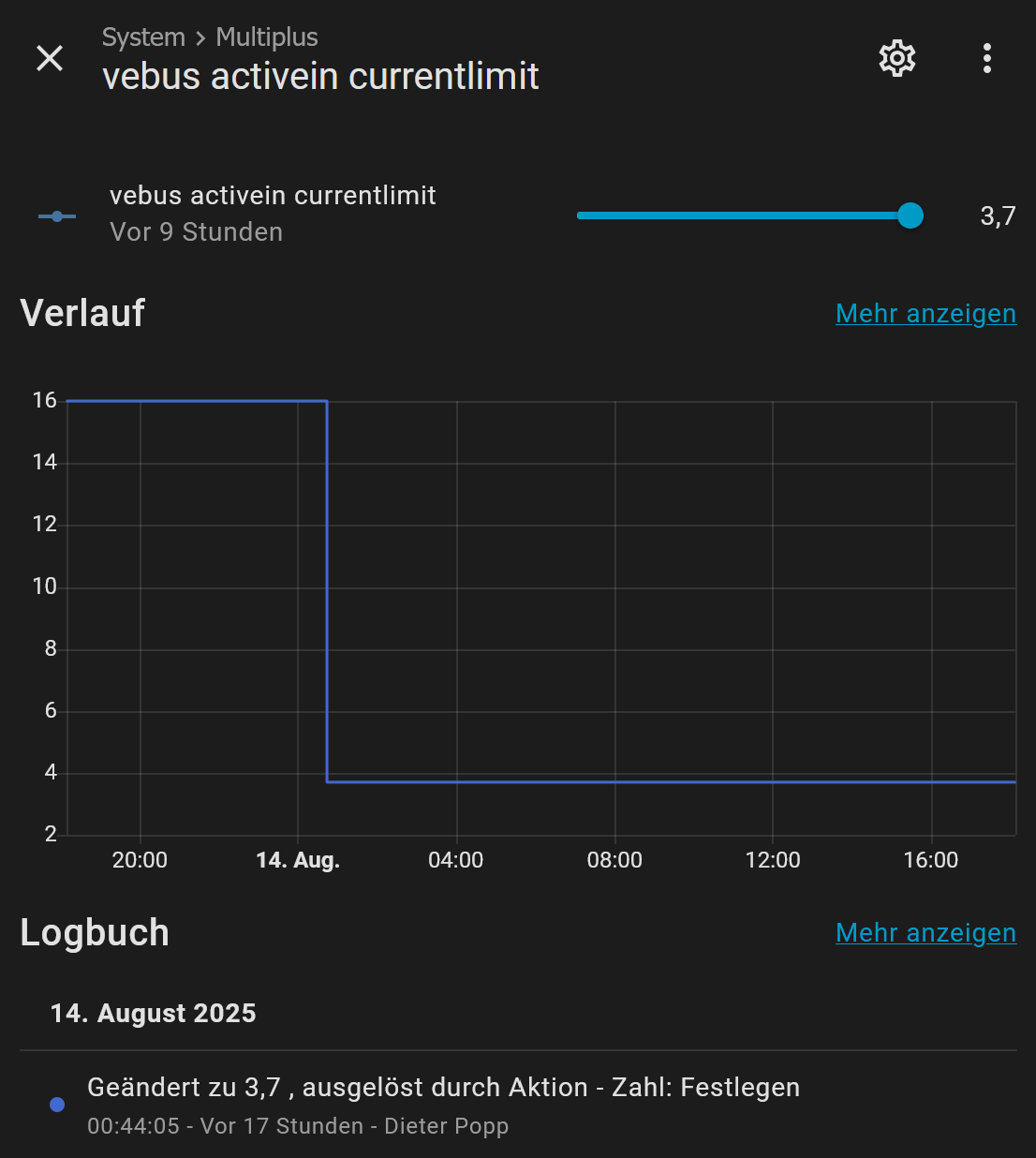Open the three-dot overflow menu
This screenshot has height=1158, width=1036.
pos(986,58)
